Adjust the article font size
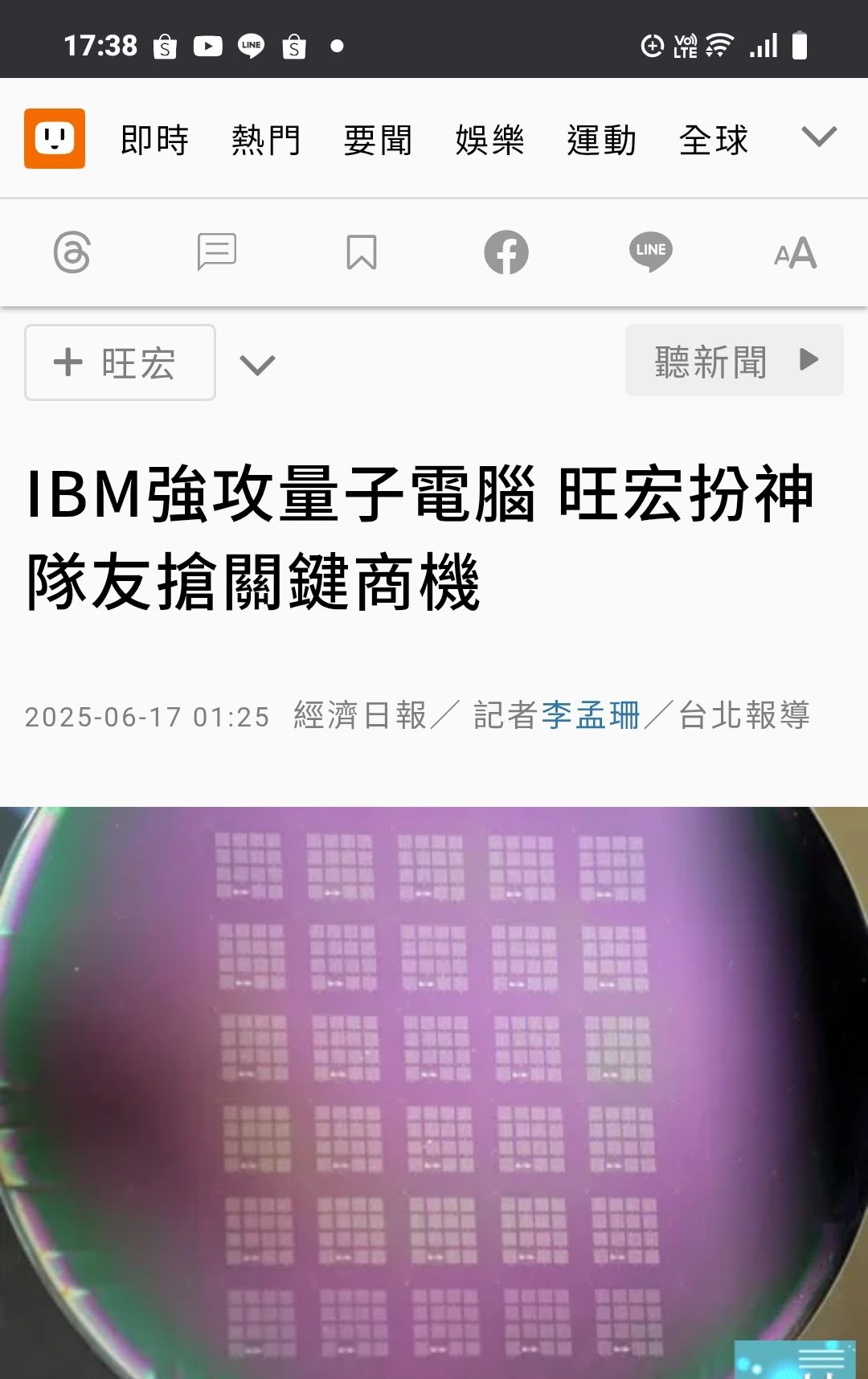868x1379 pixels. (x=795, y=252)
